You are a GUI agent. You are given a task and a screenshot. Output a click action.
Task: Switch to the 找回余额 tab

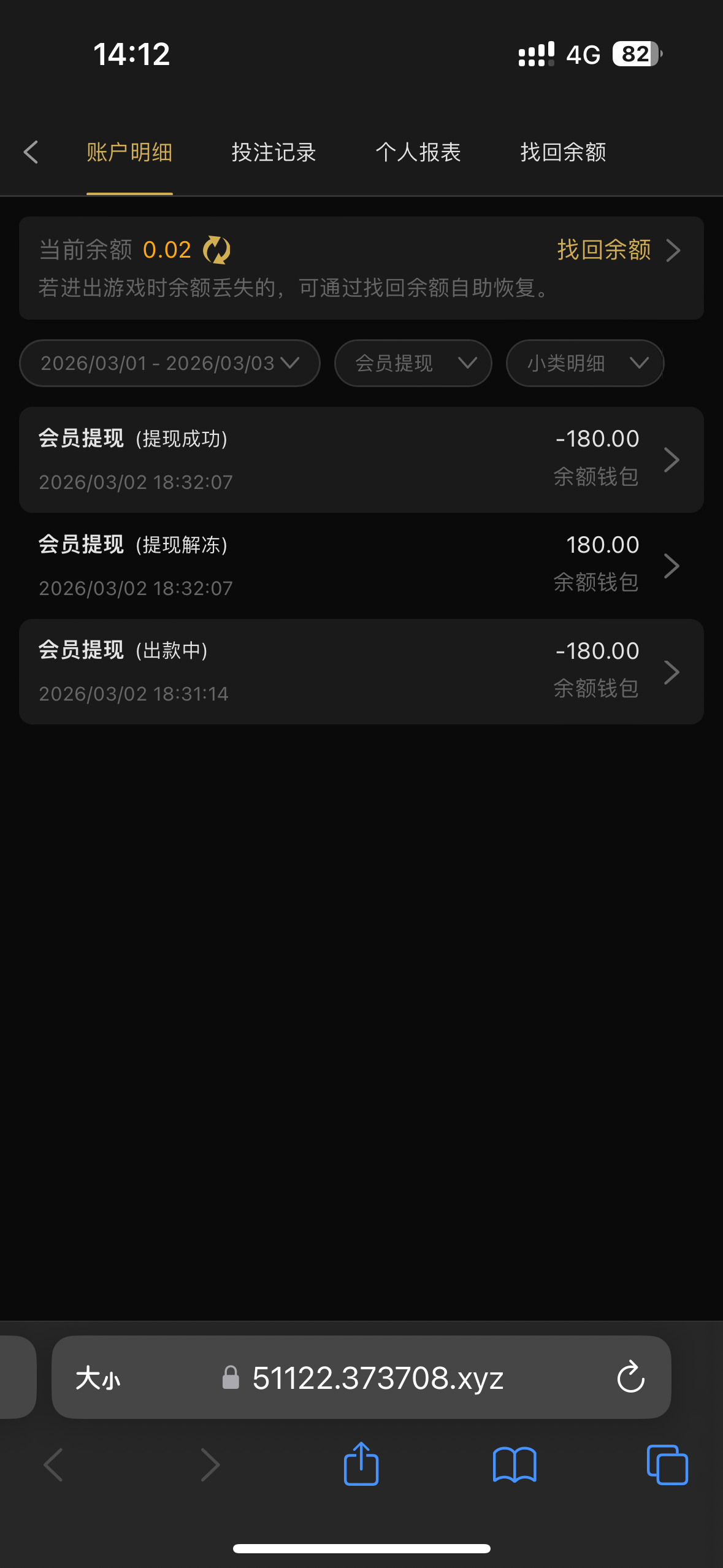point(563,152)
